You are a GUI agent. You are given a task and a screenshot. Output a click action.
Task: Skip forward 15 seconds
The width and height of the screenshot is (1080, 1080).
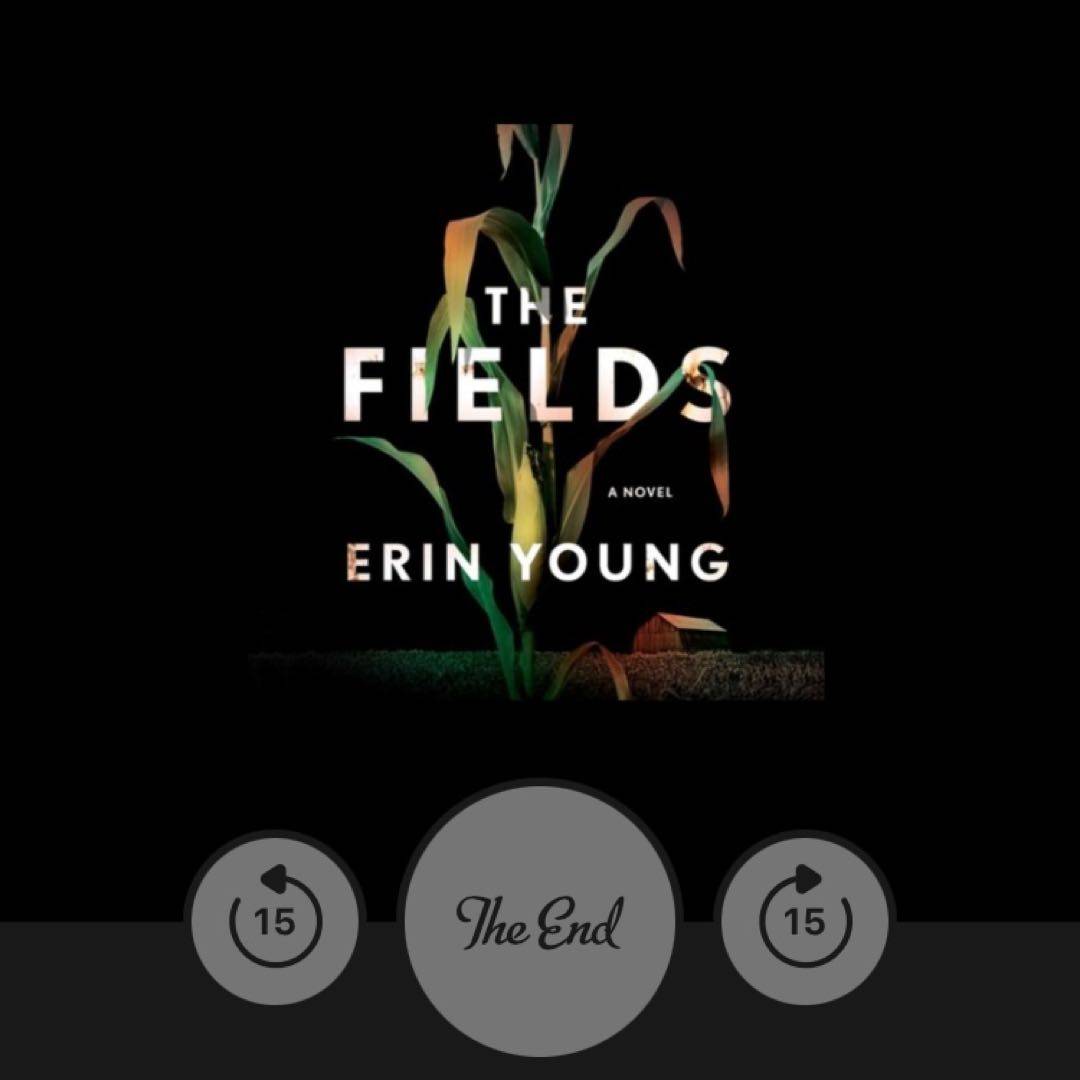805,920
